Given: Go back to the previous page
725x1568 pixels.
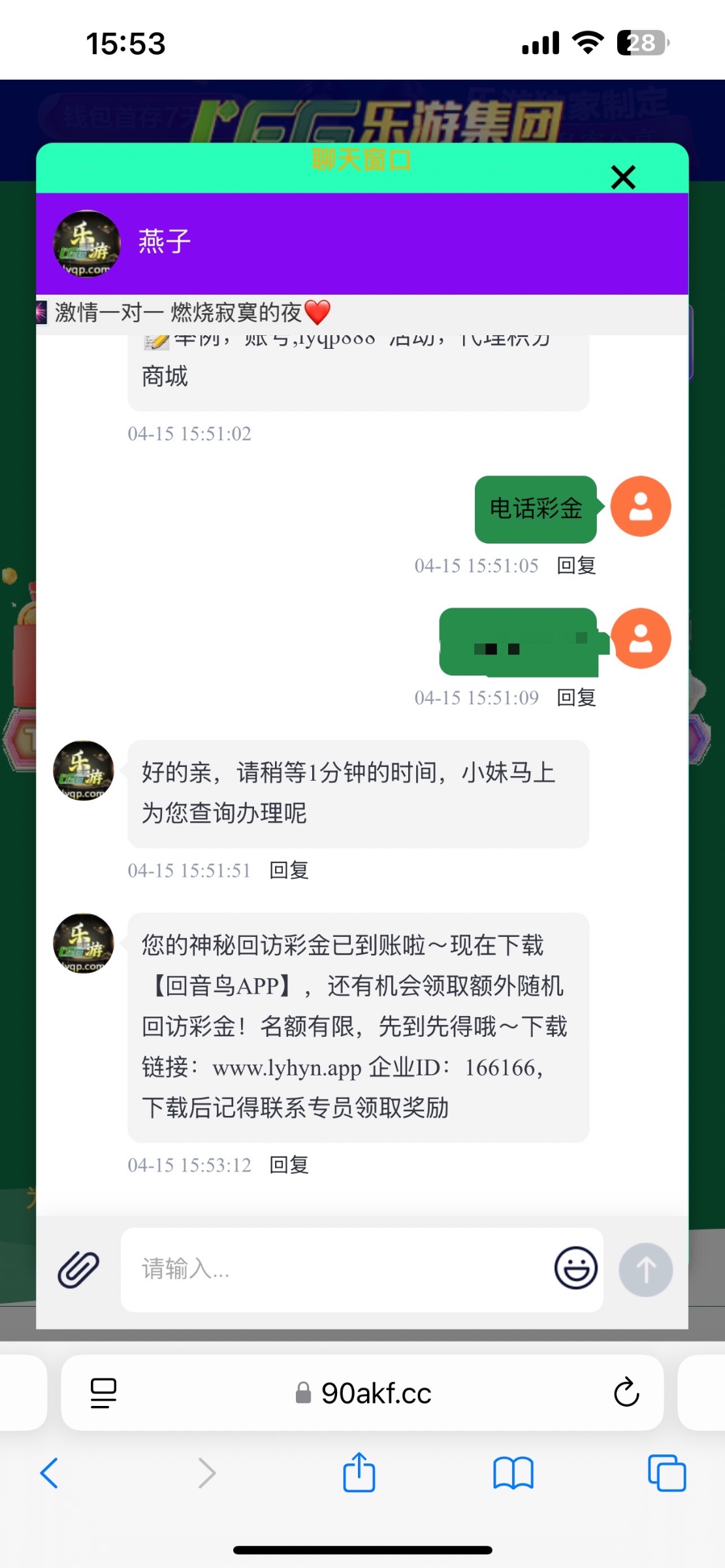Looking at the screenshot, I should tap(50, 1473).
